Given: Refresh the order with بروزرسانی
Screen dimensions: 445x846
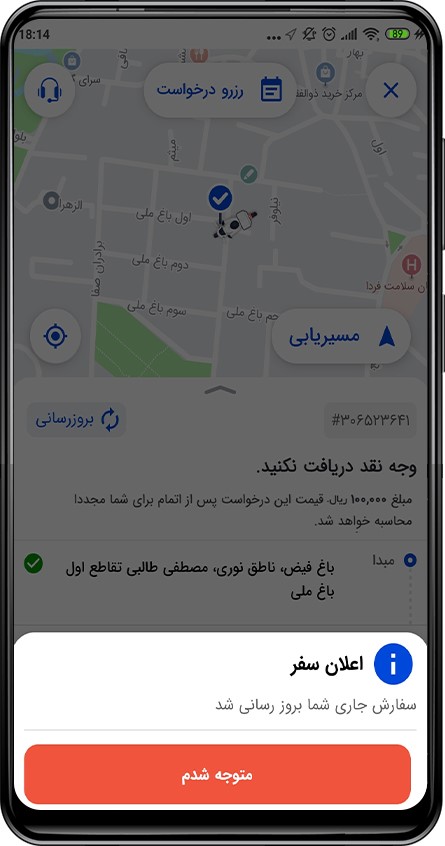Looking at the screenshot, I should [x=77, y=420].
